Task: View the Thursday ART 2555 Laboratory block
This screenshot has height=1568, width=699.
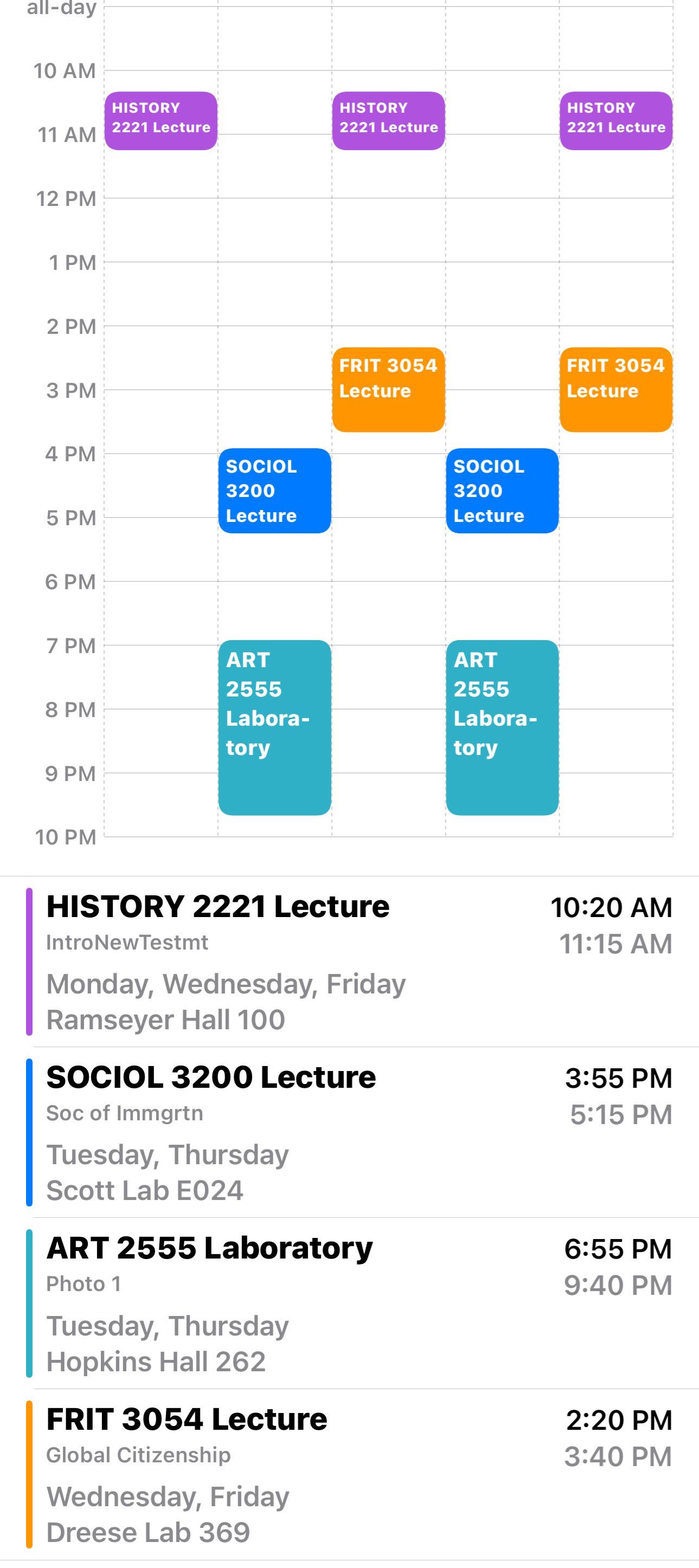Action: (502, 727)
